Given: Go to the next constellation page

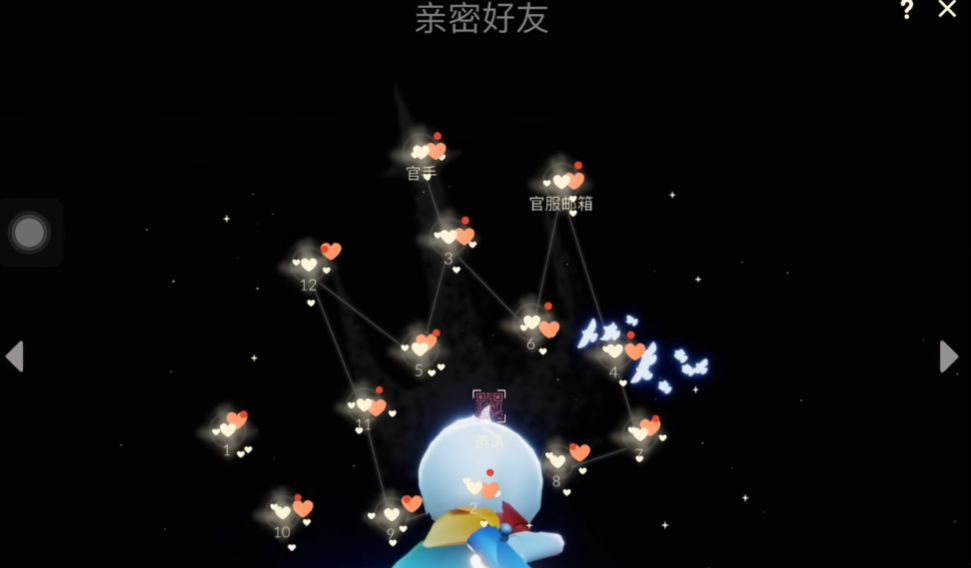Looking at the screenshot, I should pyautogui.click(x=948, y=356).
